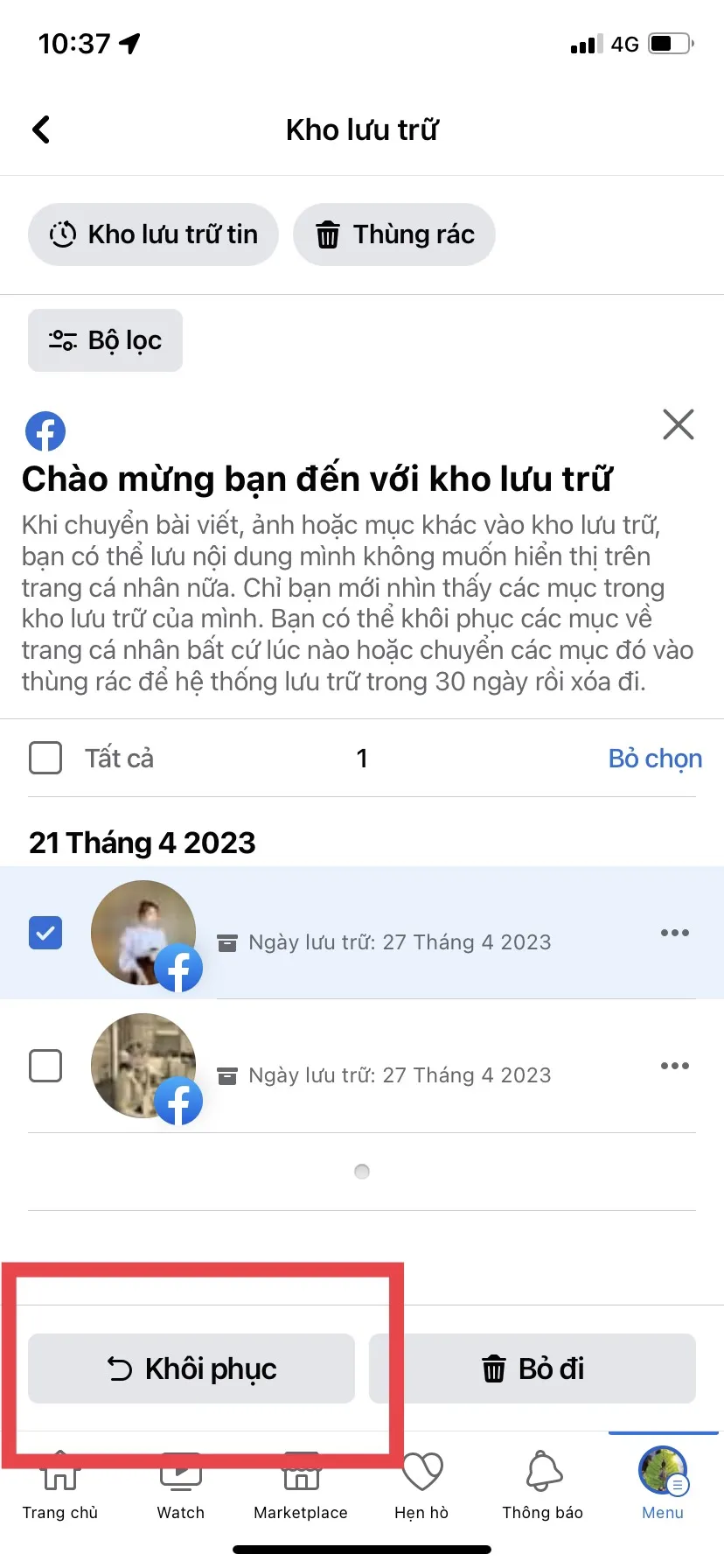This screenshot has width=724, height=1568.
Task: Go to Trang chủ tab
Action: point(59,1479)
